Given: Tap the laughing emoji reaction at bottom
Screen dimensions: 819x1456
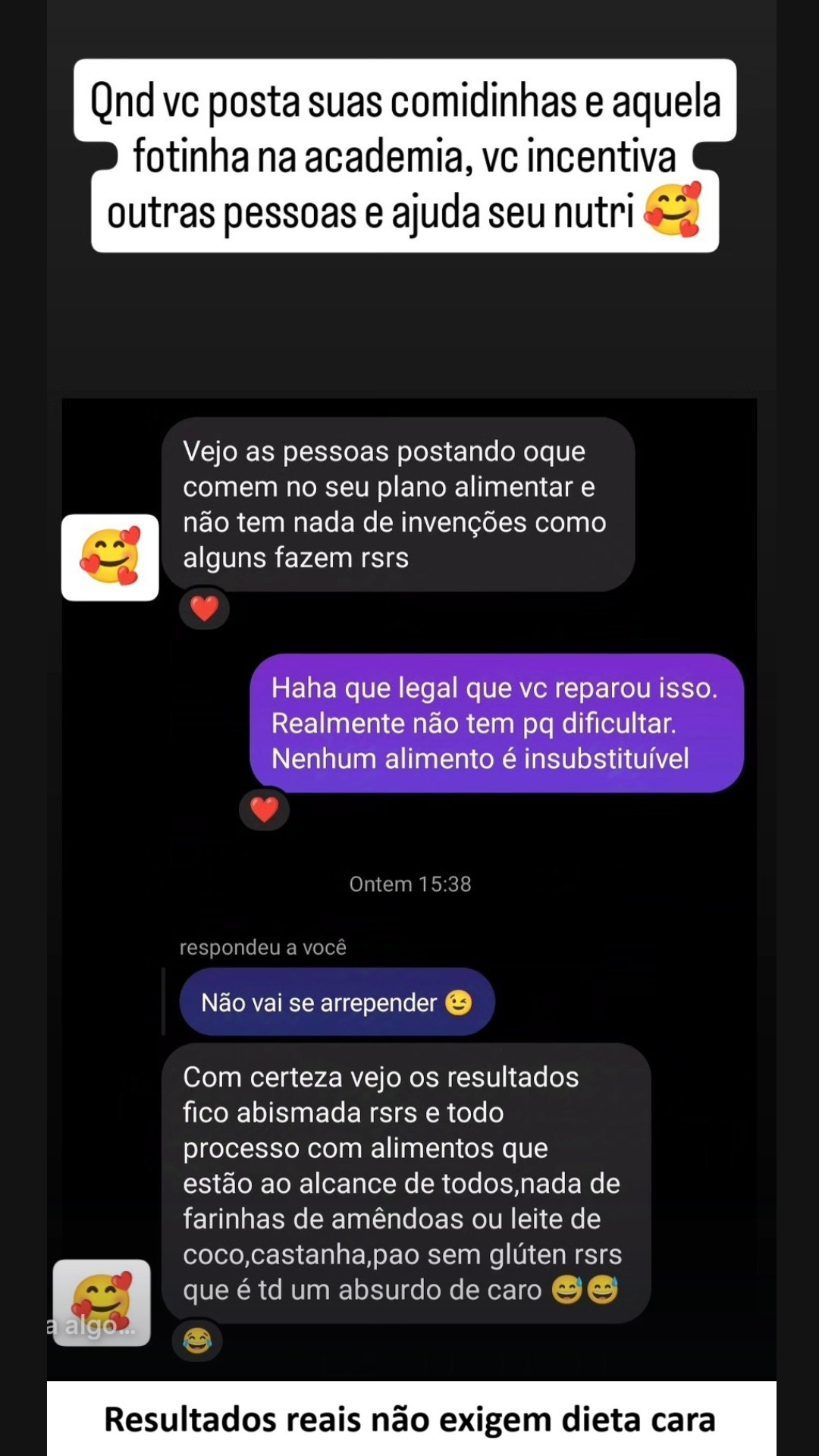Looking at the screenshot, I should (x=196, y=1341).
